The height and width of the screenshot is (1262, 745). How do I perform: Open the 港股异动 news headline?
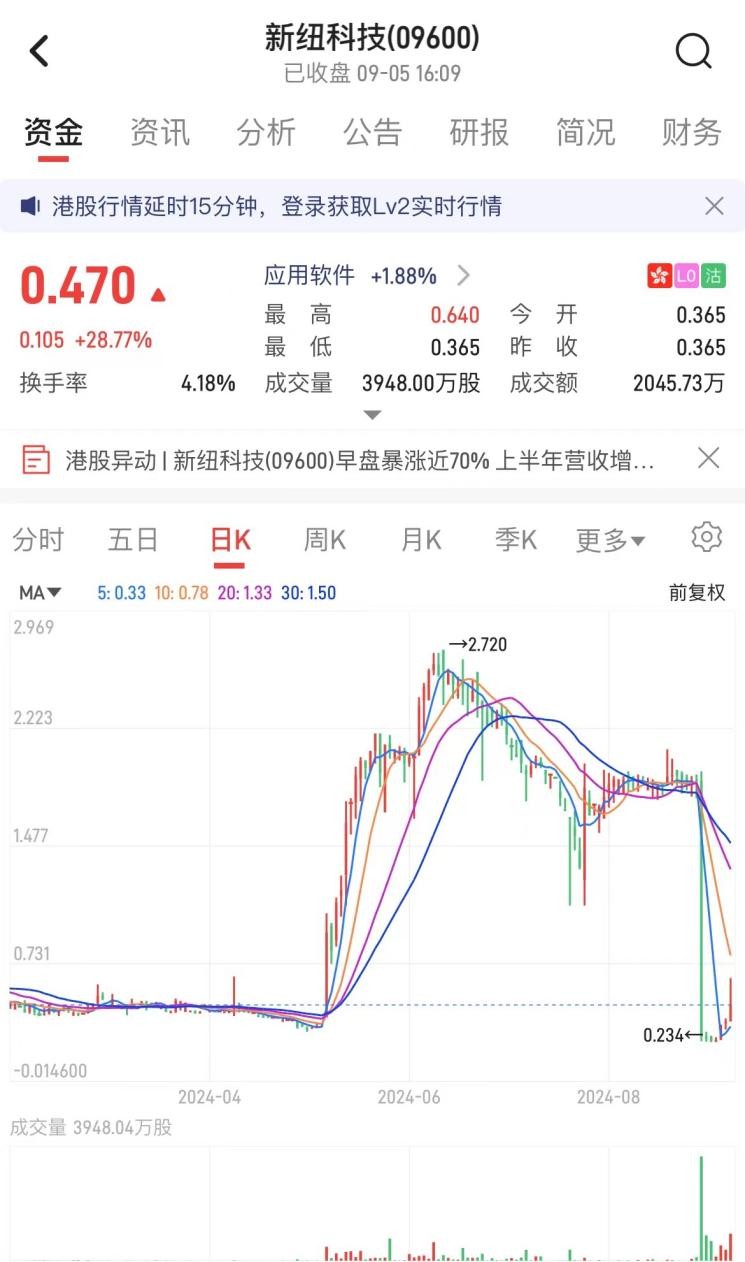tap(350, 459)
